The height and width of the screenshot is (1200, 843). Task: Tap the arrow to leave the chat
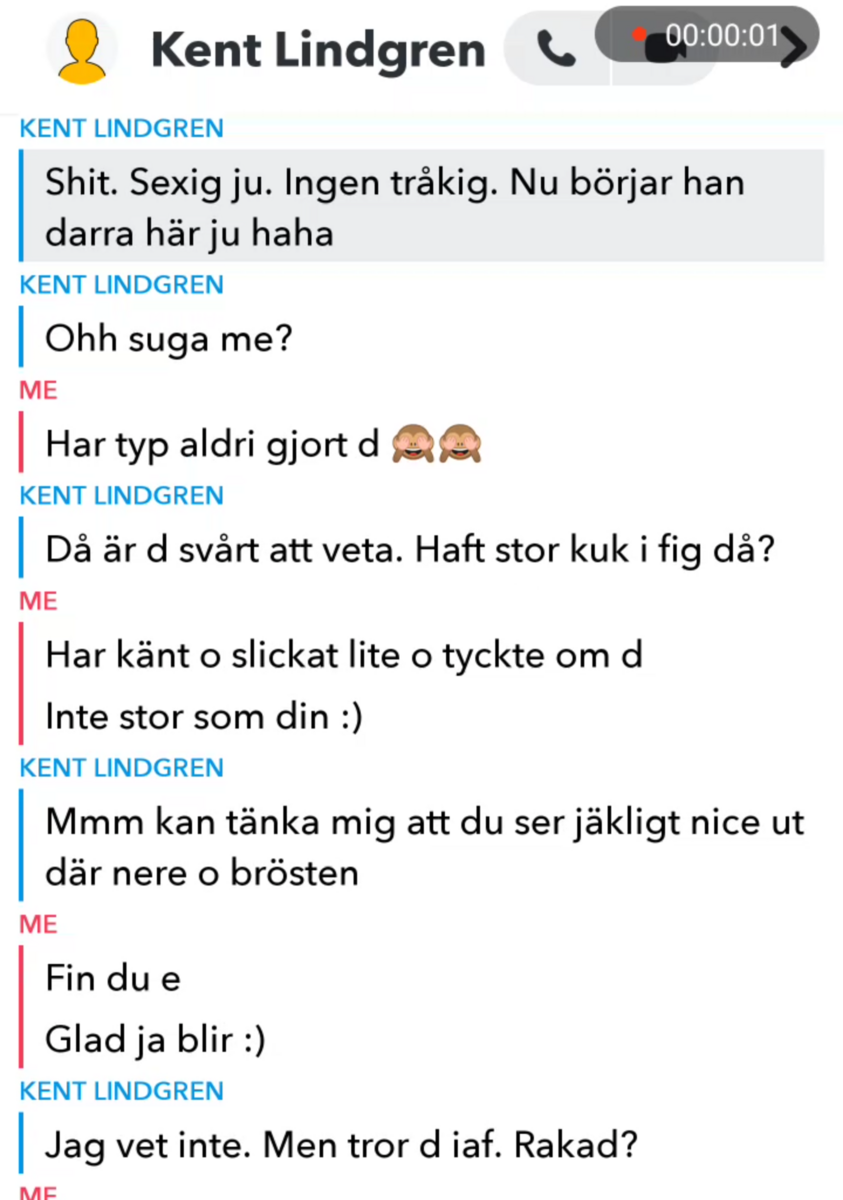(x=794, y=48)
